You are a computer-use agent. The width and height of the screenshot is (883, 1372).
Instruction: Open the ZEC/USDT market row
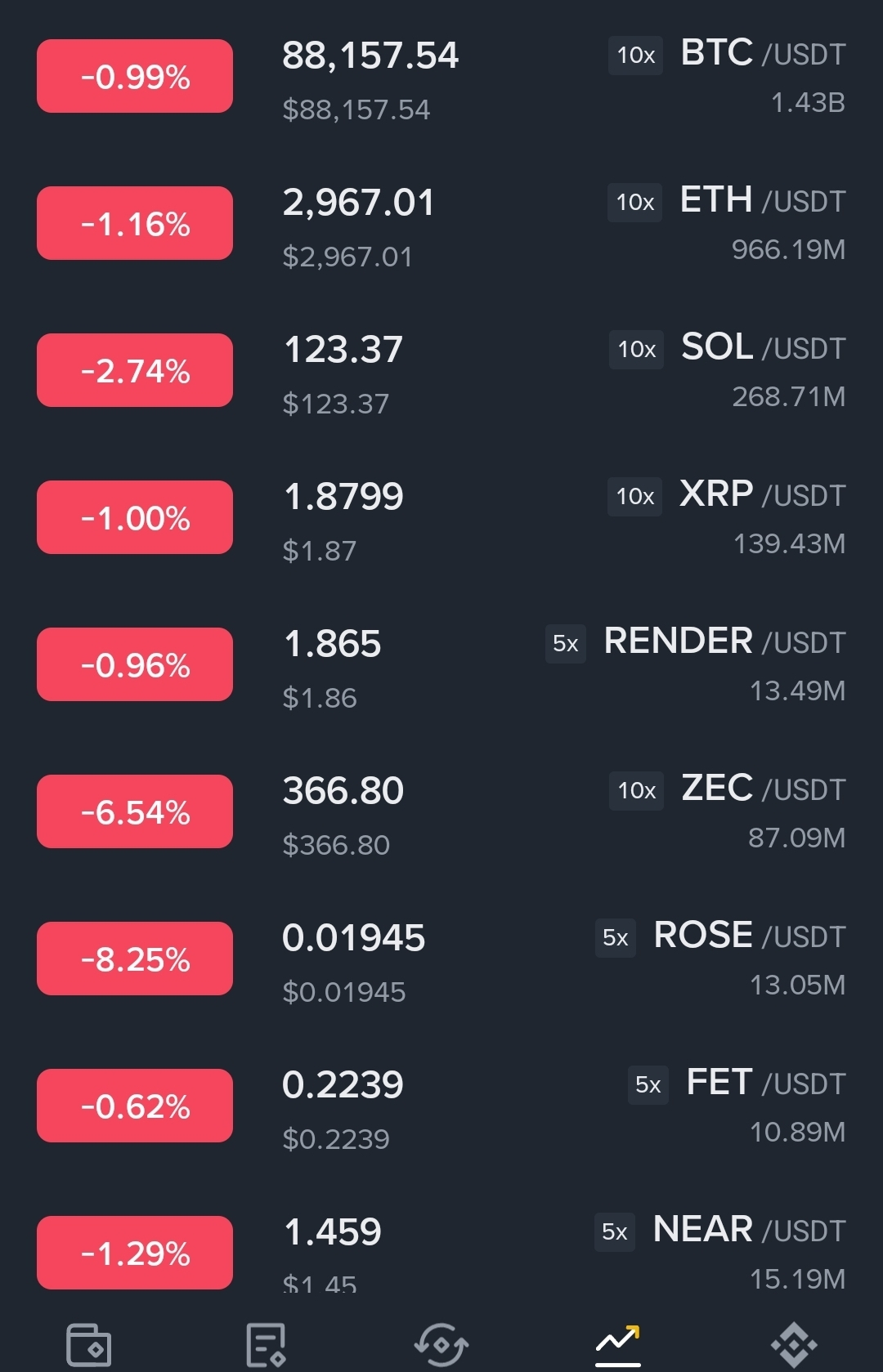(441, 811)
